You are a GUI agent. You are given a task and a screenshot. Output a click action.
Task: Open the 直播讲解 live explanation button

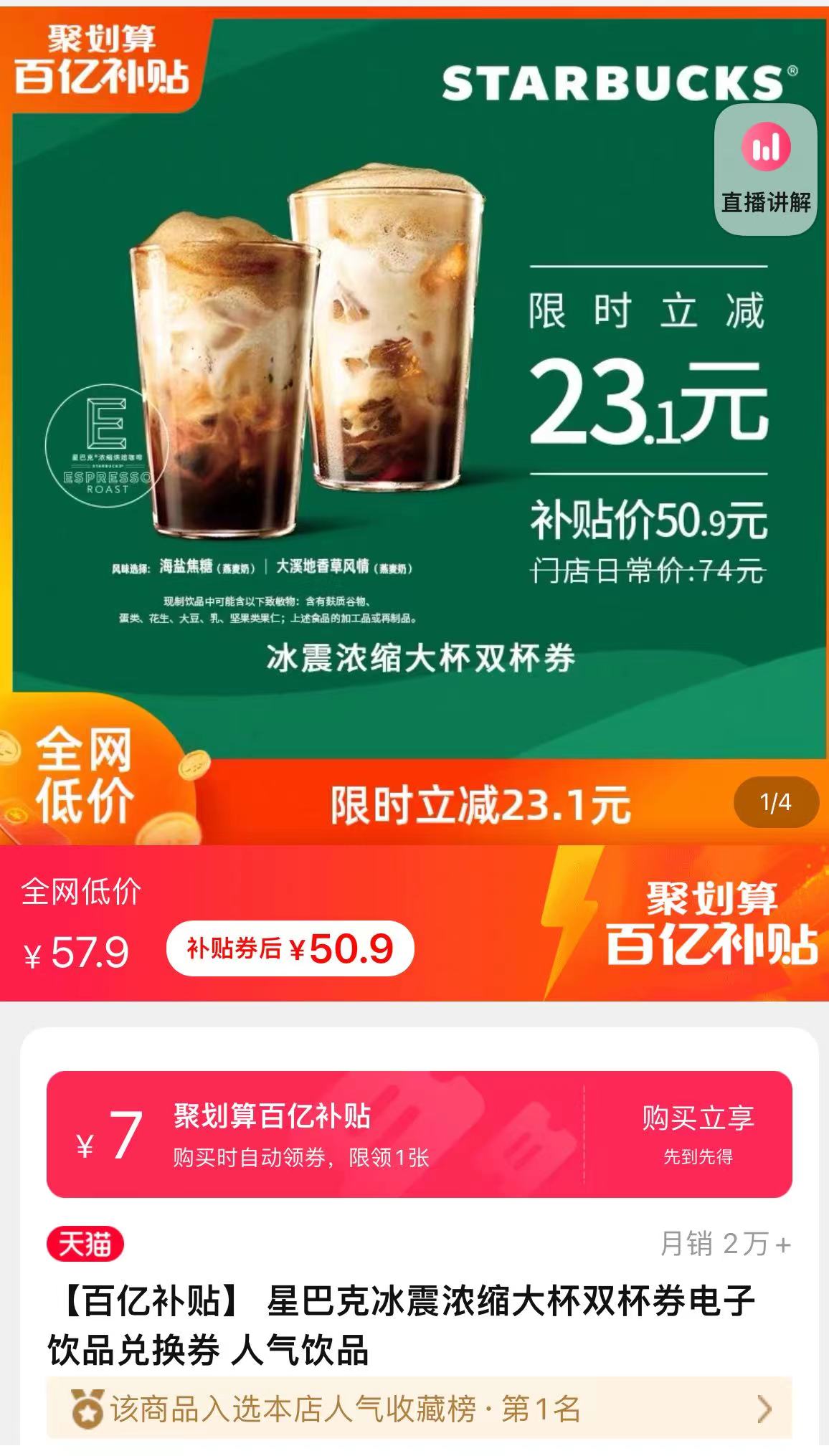click(765, 170)
